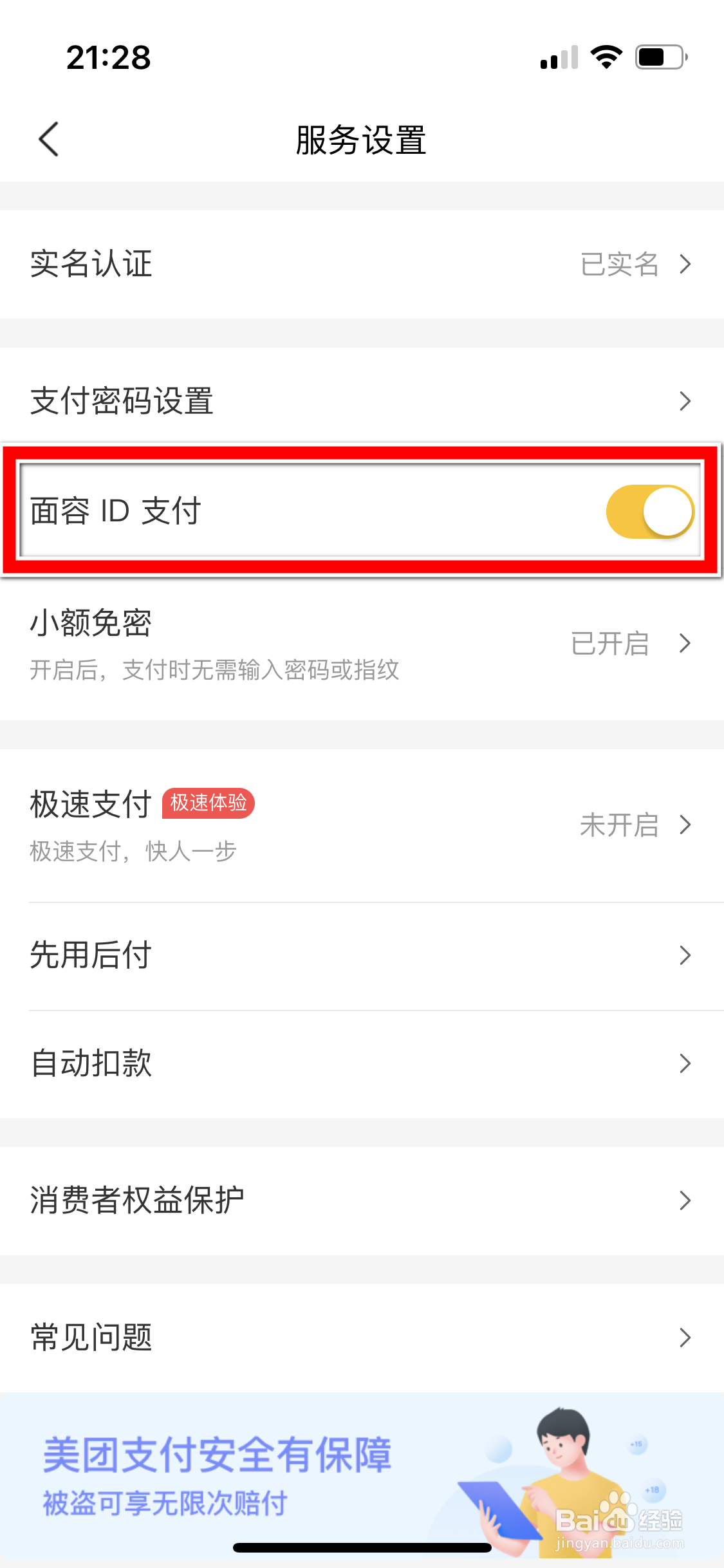The image size is (724, 1568).
Task: Tap the 已实名 status indicator on 实名认证
Action: [620, 264]
